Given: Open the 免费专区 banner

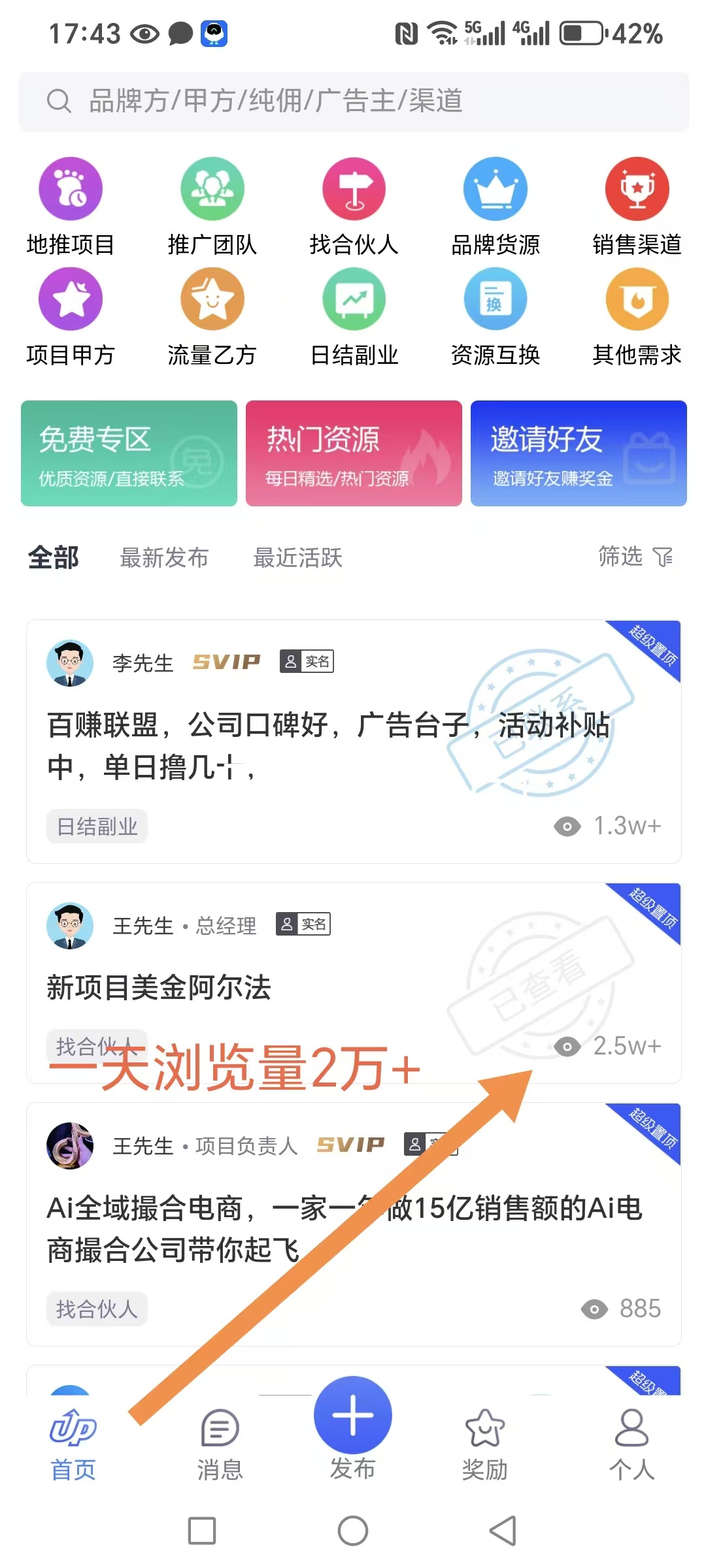Looking at the screenshot, I should tap(129, 453).
